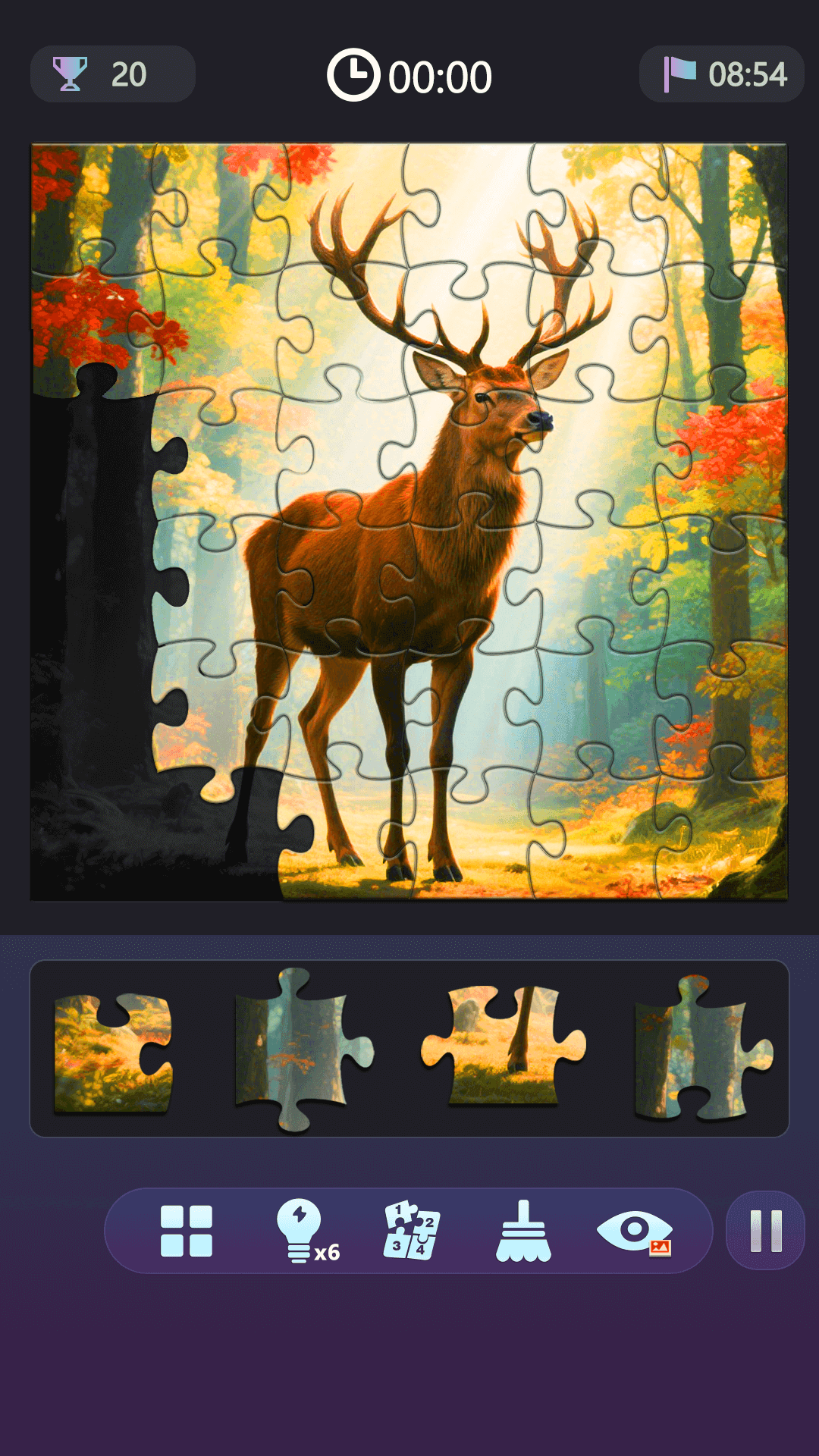Tap the numbered puzzle pieces icon
This screenshot has height=1456, width=819.
point(412,1231)
